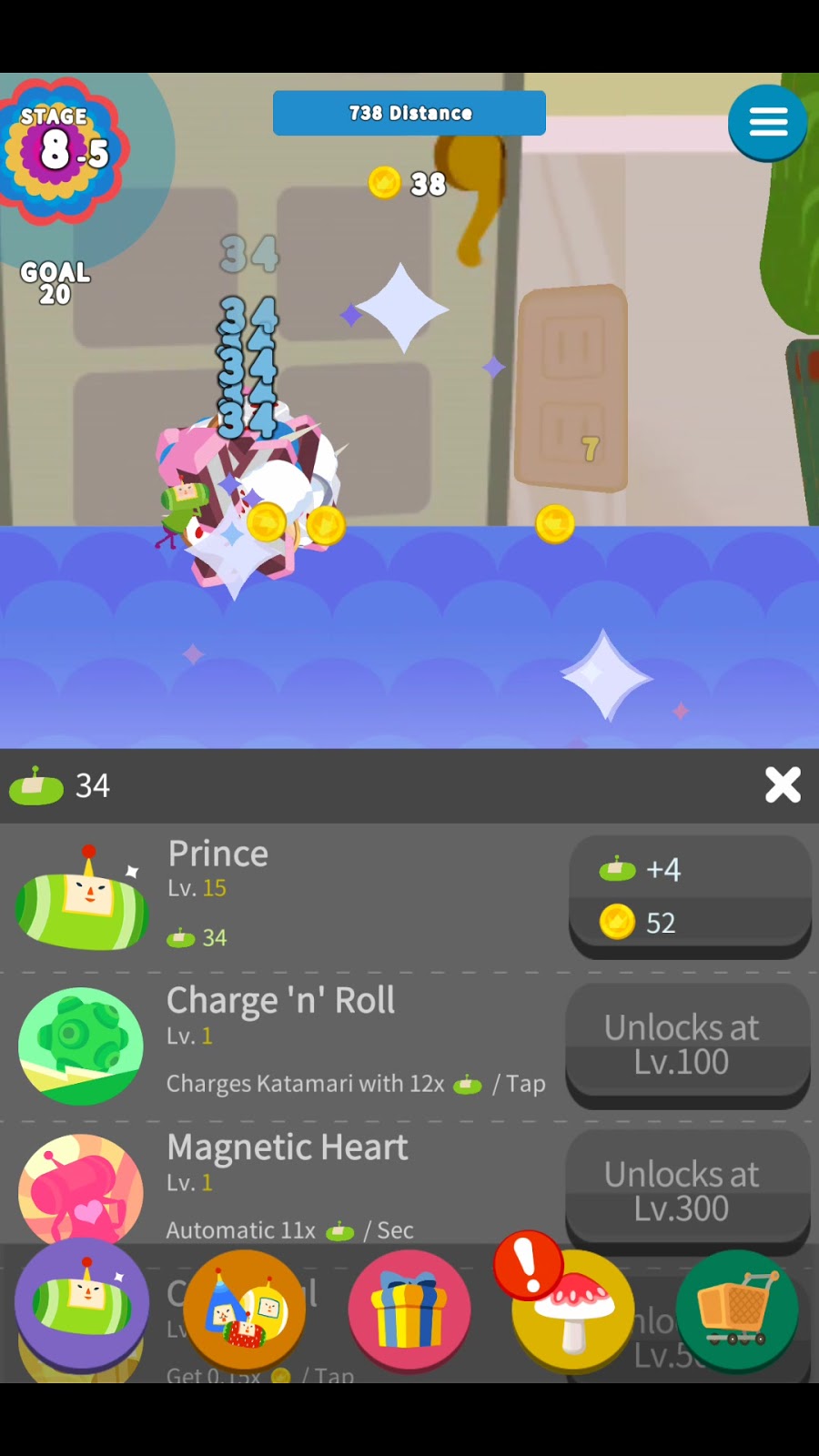
Task: Switch to the Prince upgrades tab
Action: (x=82, y=1304)
